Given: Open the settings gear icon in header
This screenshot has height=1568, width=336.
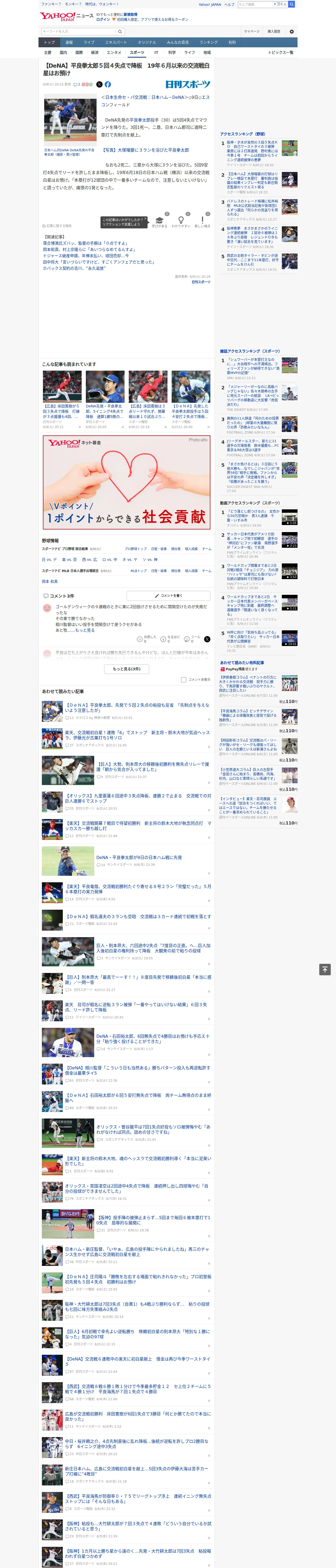Looking at the screenshot, I should pos(292,32).
